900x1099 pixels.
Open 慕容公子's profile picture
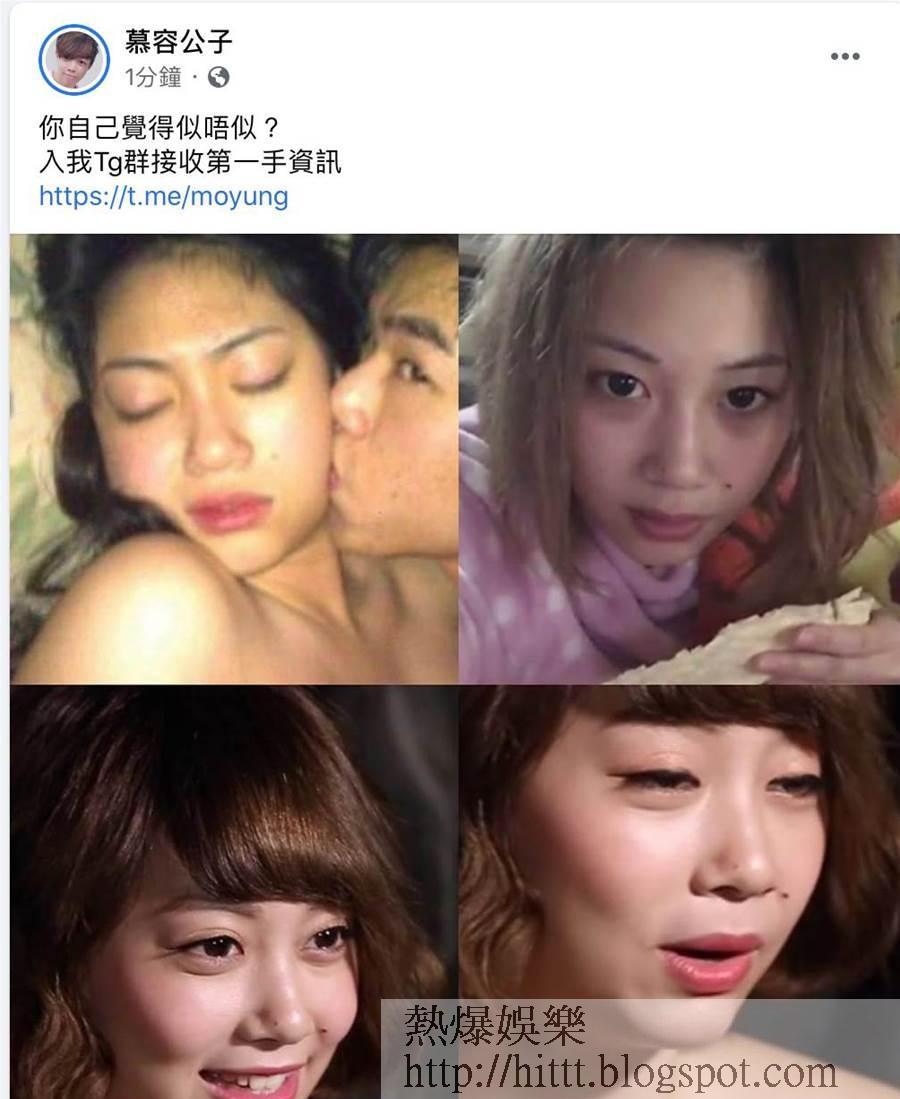pos(73,60)
